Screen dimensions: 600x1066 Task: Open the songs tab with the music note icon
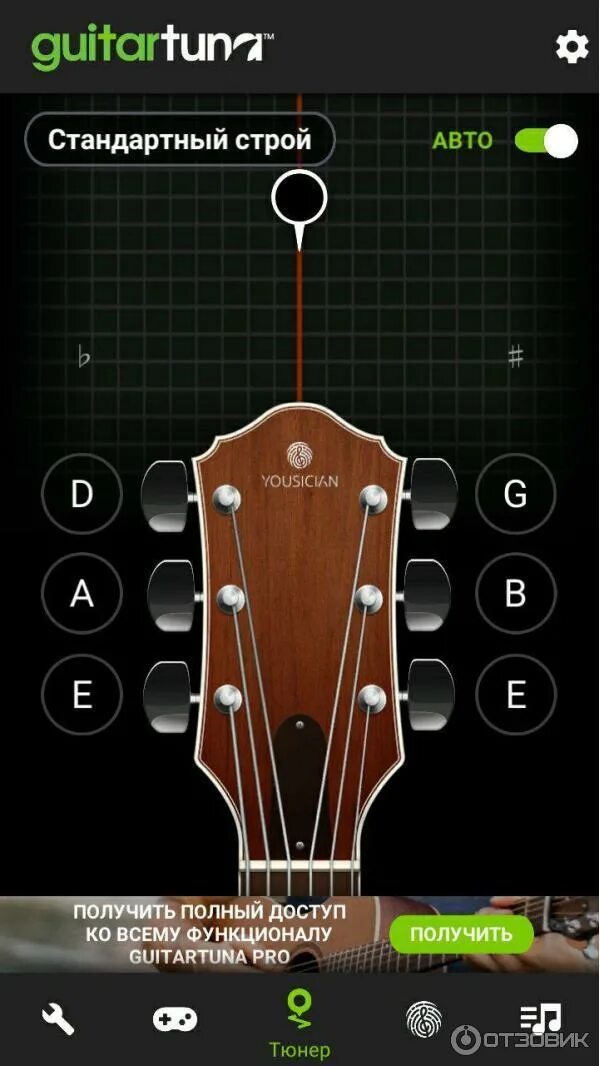[541, 1019]
